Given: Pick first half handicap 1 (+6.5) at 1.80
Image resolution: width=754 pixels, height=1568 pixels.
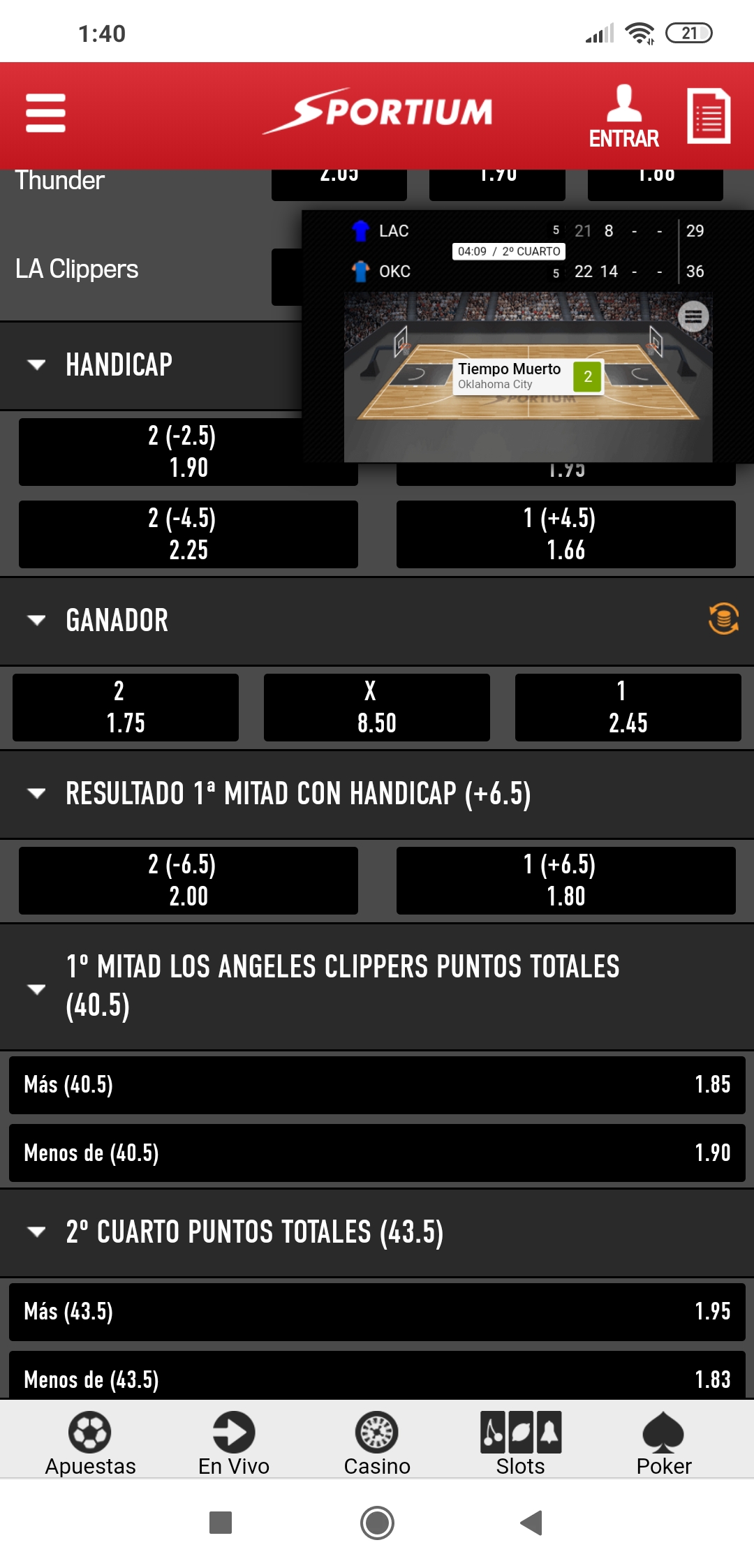Looking at the screenshot, I should pyautogui.click(x=565, y=880).
